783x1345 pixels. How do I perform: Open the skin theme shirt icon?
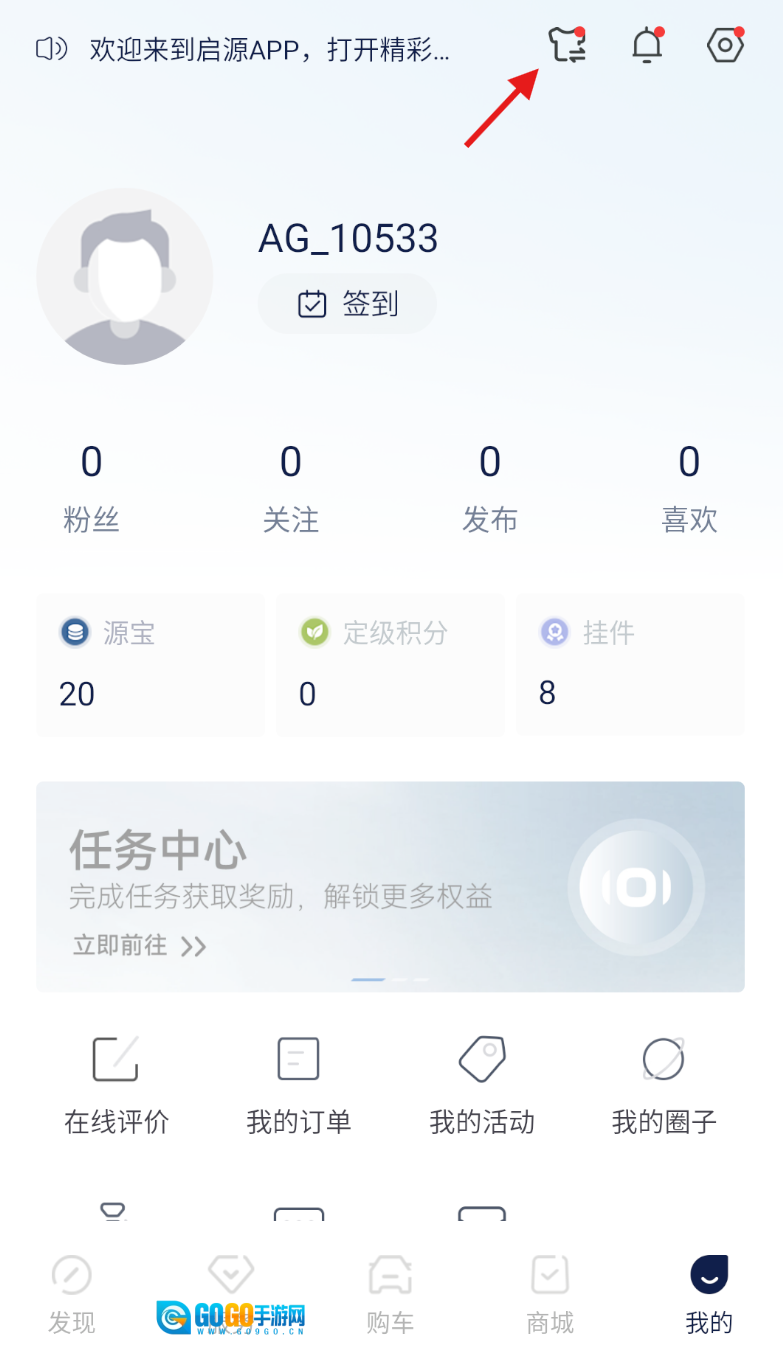pos(566,46)
